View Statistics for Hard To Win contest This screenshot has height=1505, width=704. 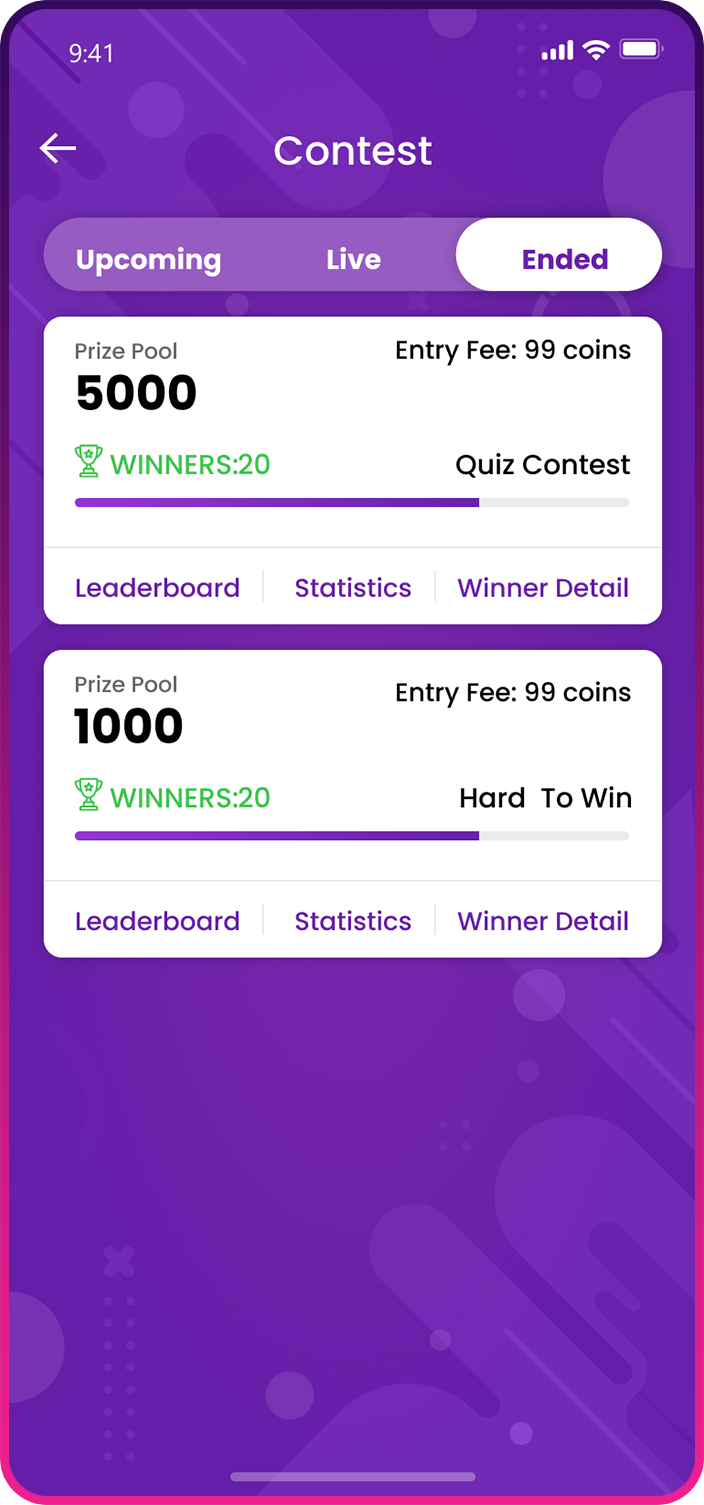(352, 921)
